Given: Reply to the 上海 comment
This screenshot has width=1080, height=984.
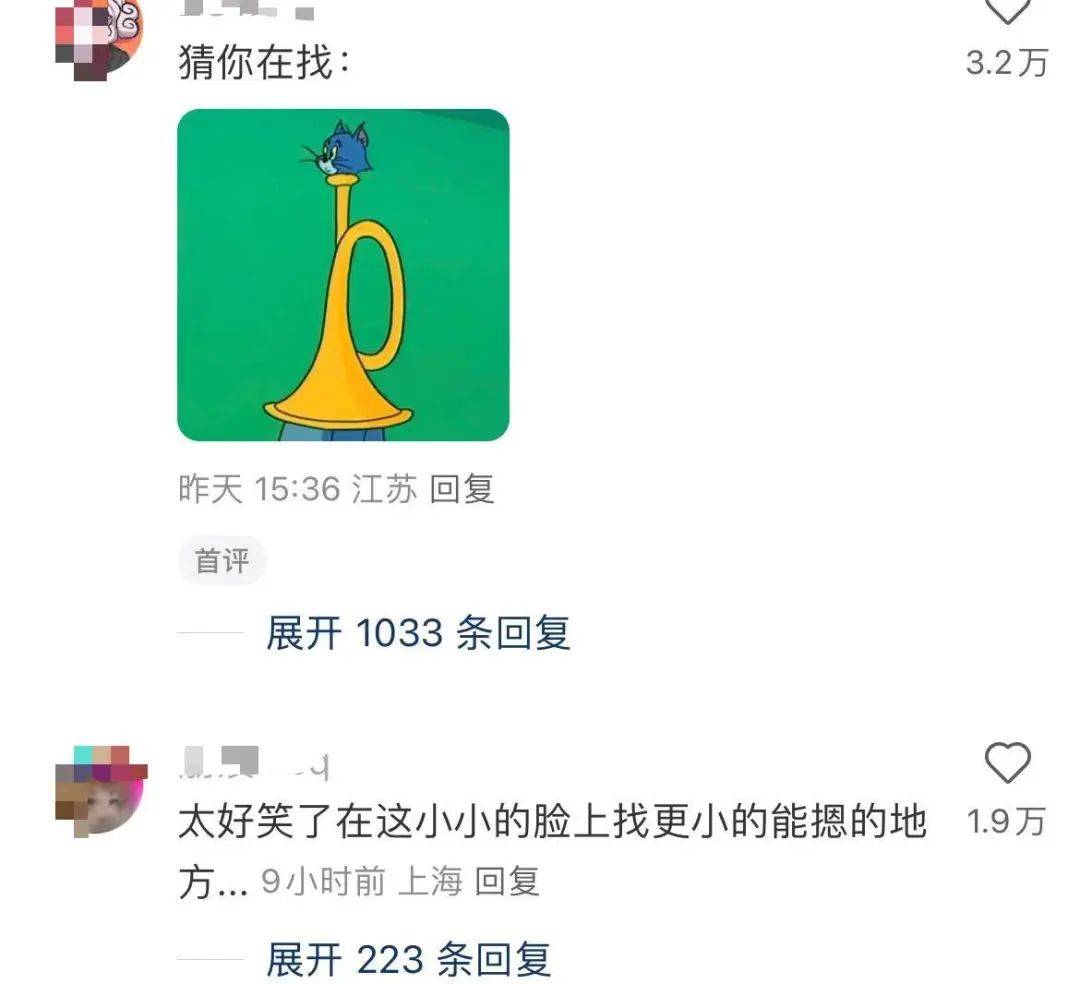Looking at the screenshot, I should click(506, 881).
